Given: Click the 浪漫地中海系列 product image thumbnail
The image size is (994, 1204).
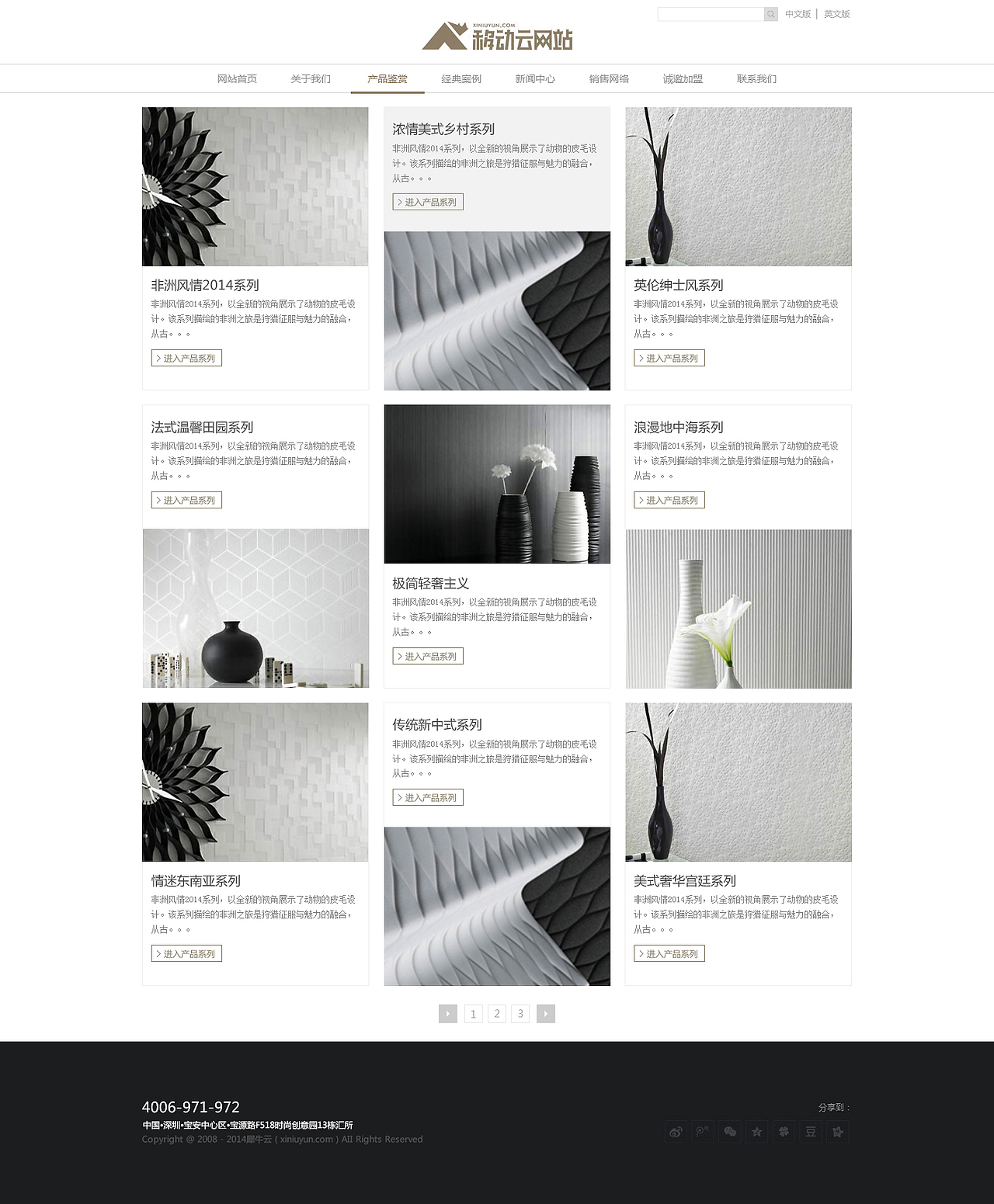Looking at the screenshot, I should (737, 609).
